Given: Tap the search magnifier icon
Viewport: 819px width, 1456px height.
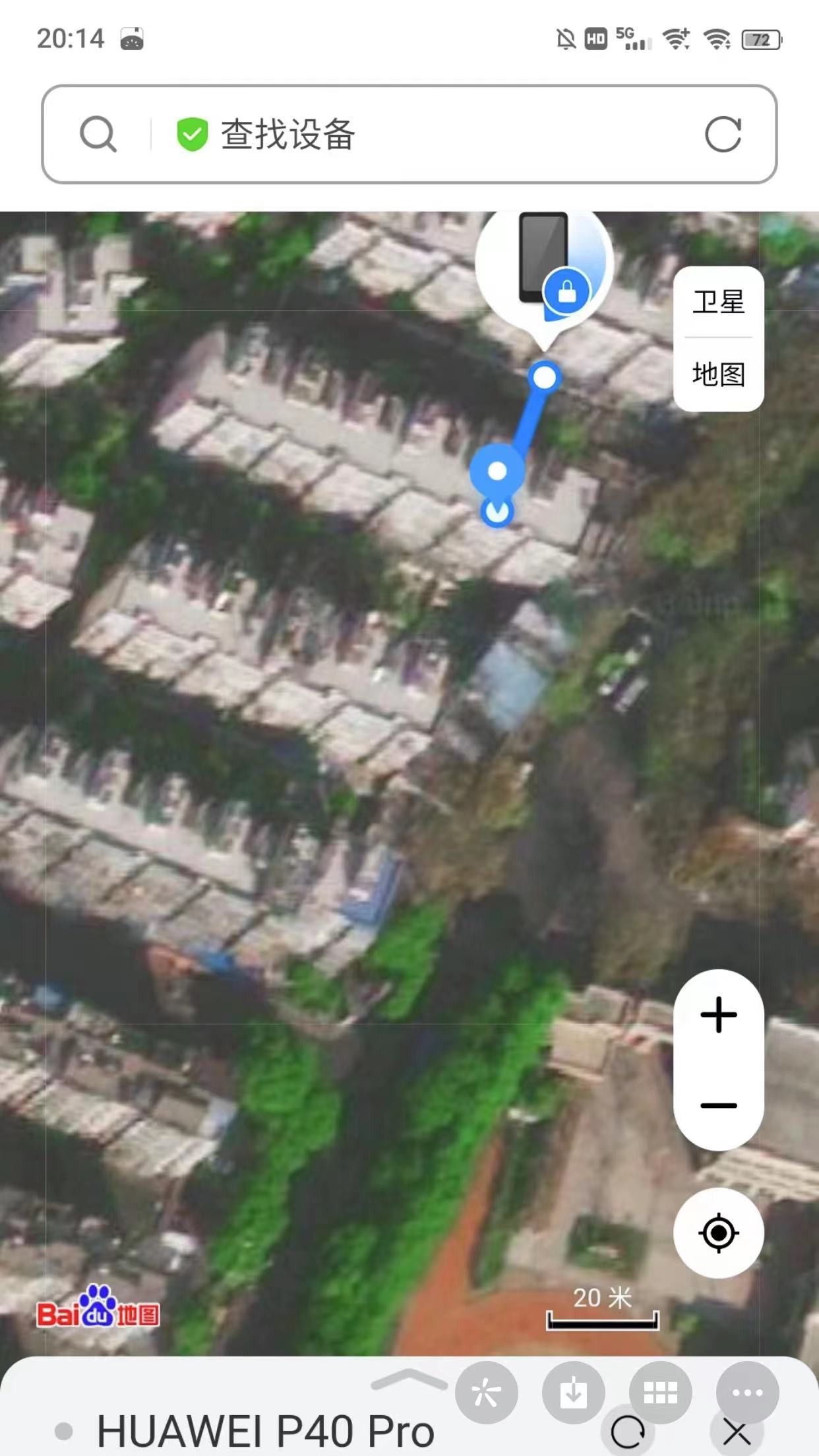Looking at the screenshot, I should coord(98,135).
